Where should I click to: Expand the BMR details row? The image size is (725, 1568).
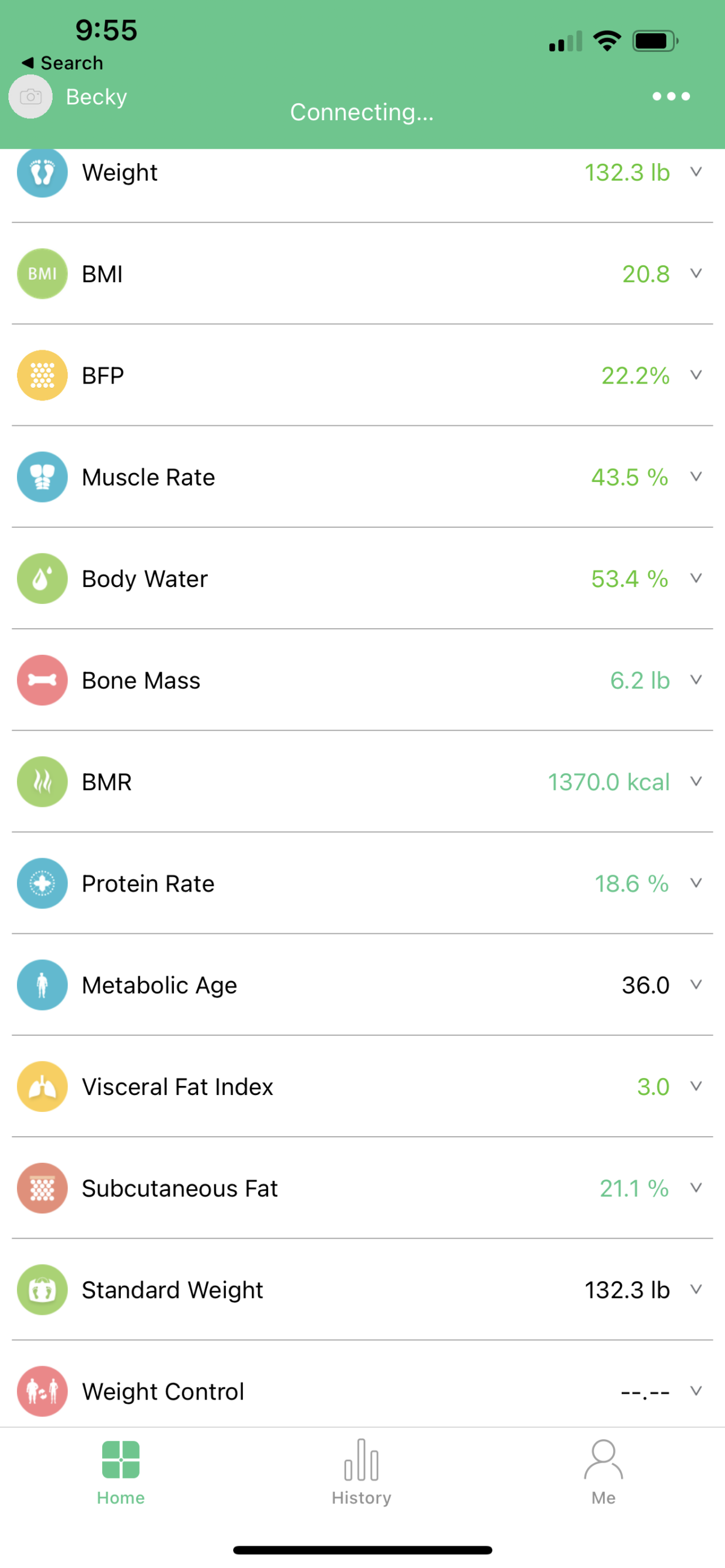click(696, 782)
